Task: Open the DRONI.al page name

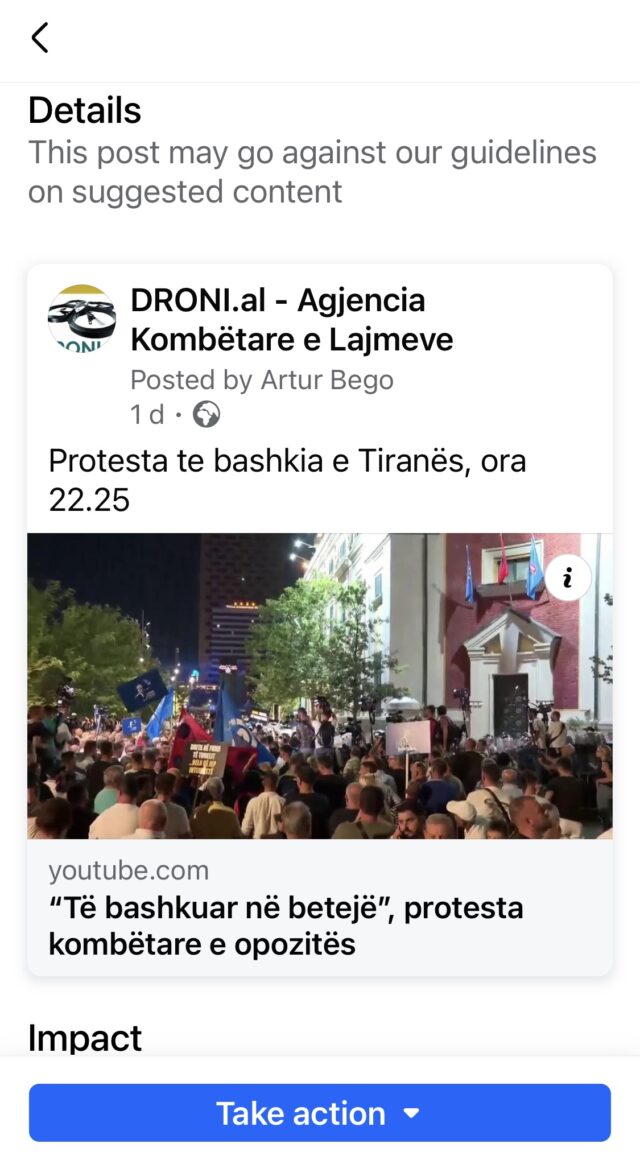Action: tap(291, 319)
